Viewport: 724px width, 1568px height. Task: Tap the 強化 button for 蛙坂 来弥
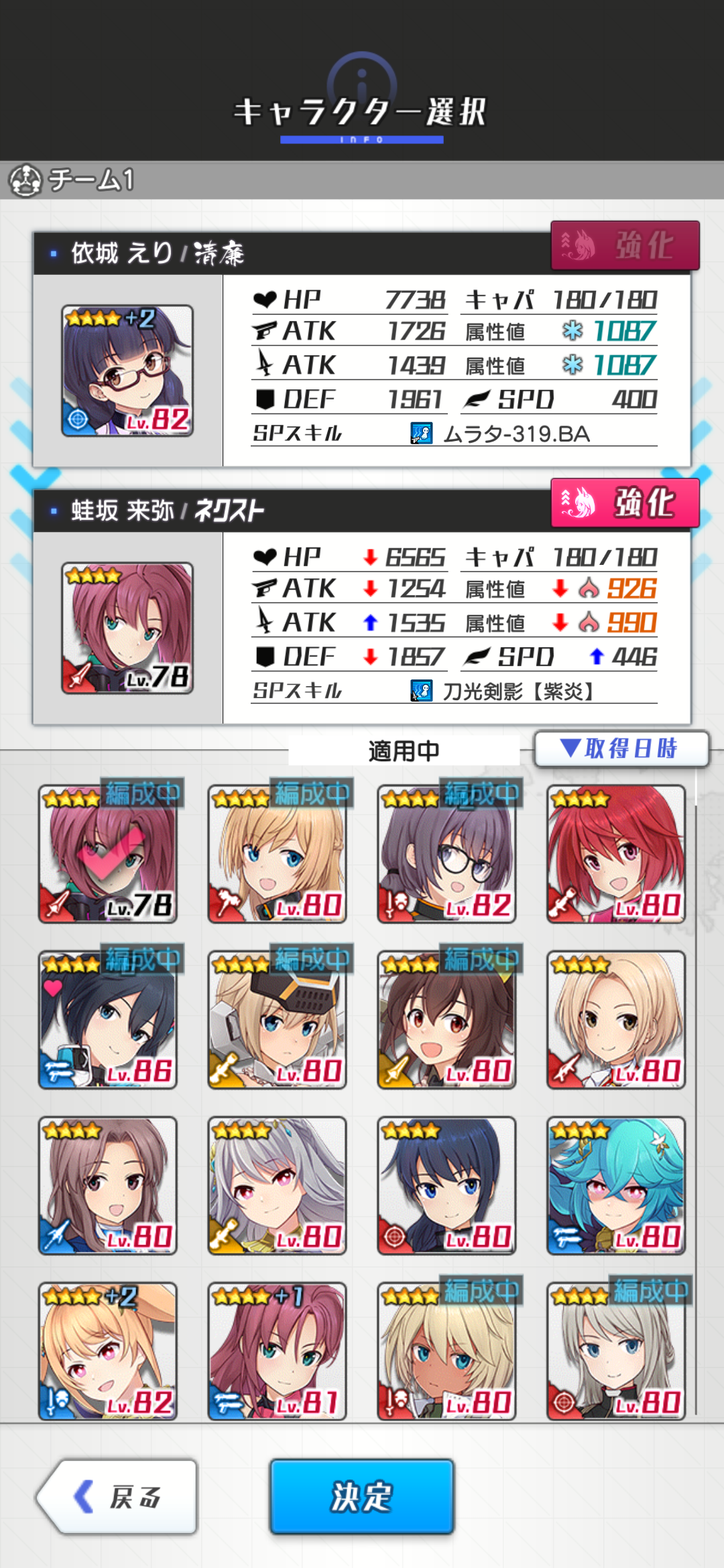pyautogui.click(x=625, y=503)
